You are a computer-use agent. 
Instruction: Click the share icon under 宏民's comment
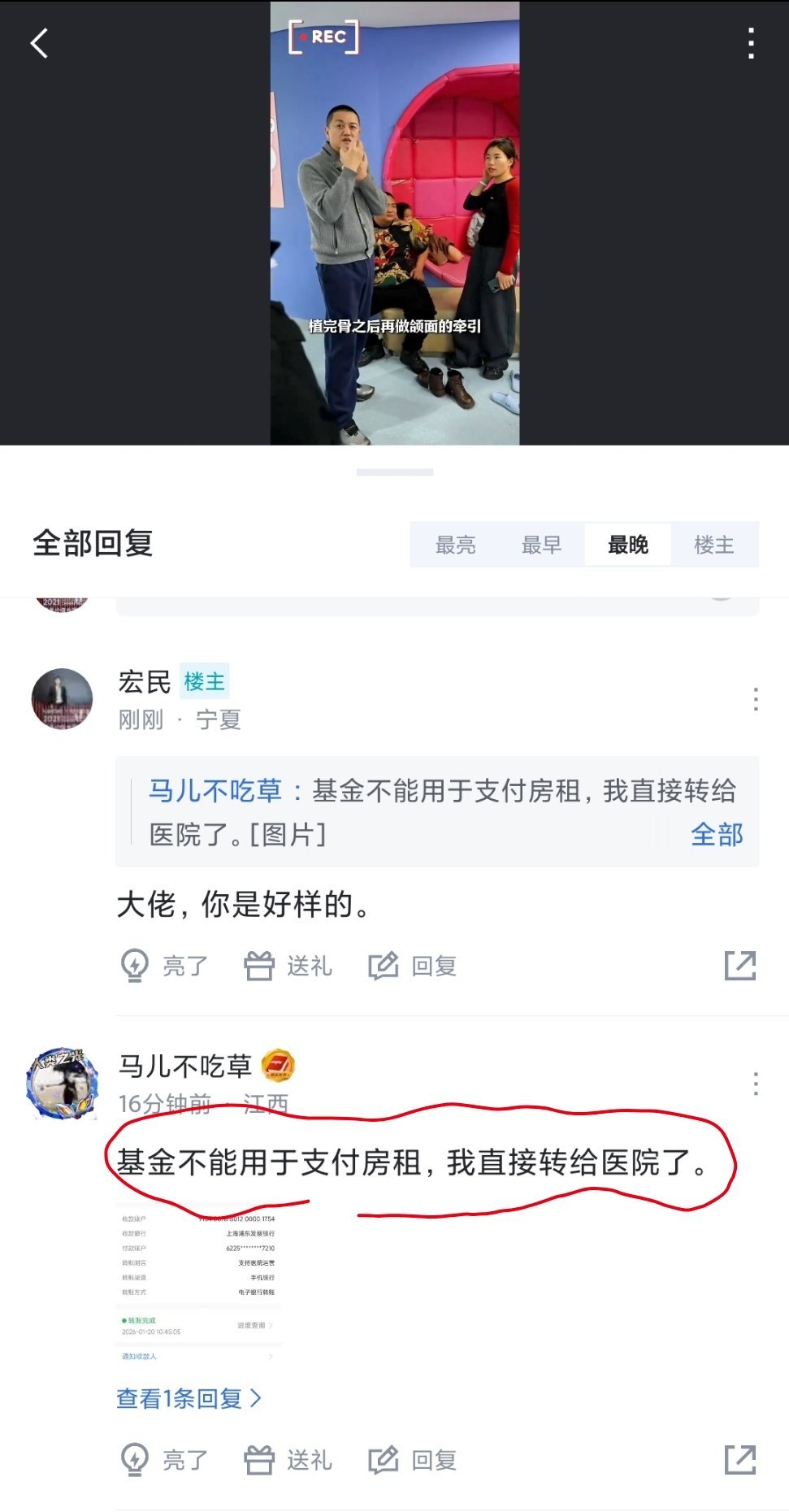pyautogui.click(x=738, y=966)
